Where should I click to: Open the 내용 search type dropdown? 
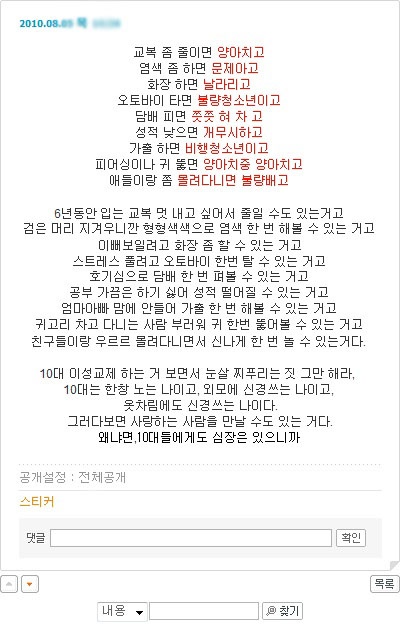[122, 611]
